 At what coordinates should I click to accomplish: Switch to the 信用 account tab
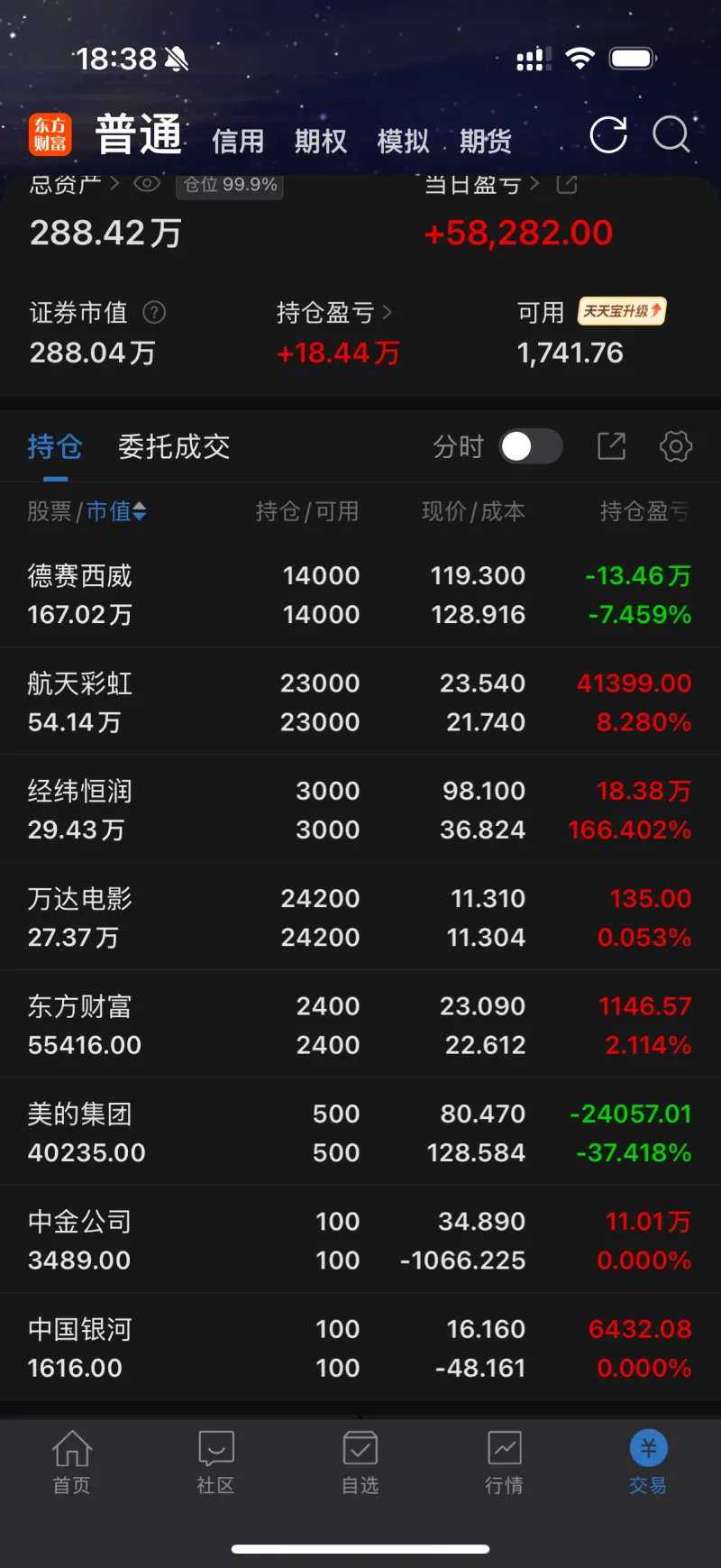(238, 142)
